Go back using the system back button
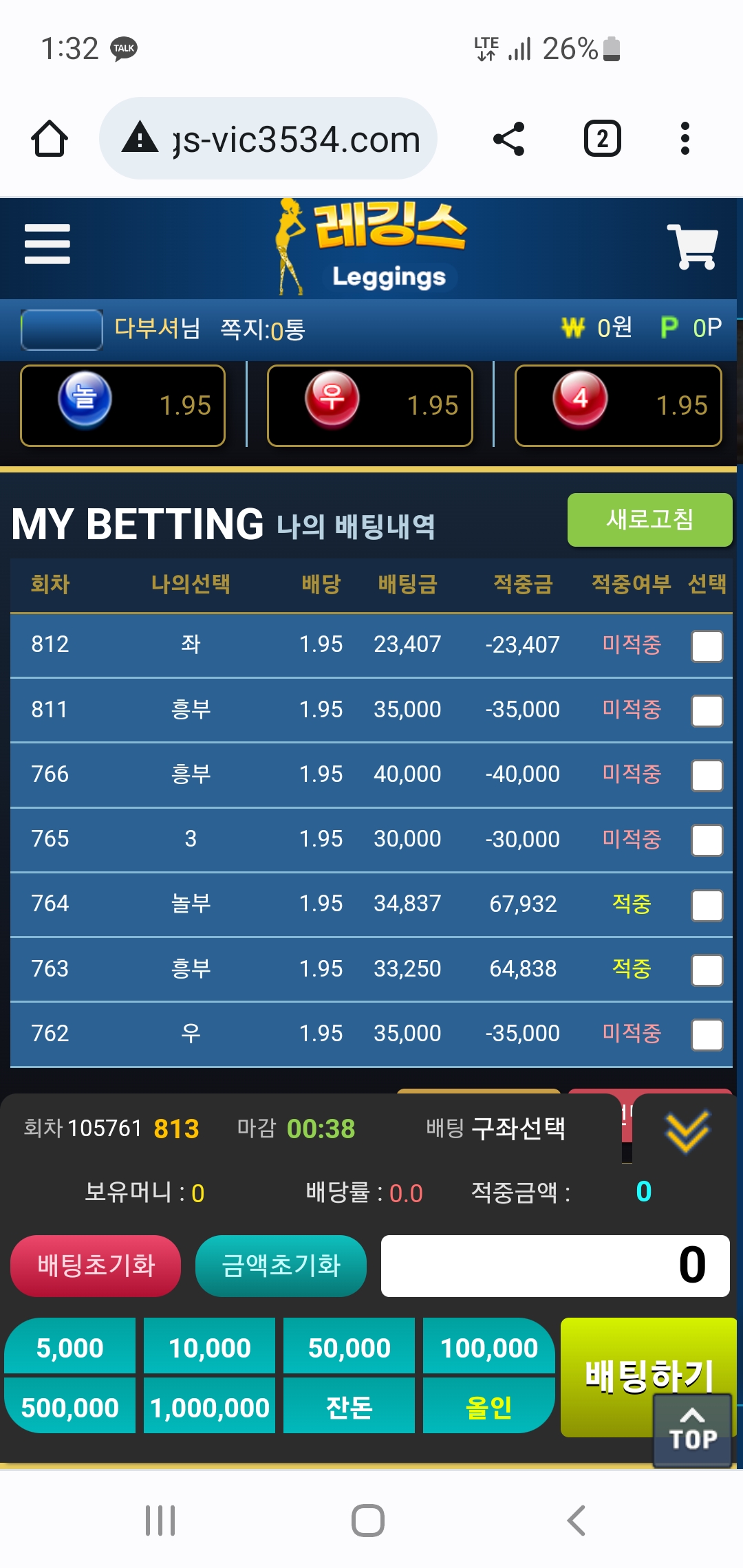 (x=577, y=1520)
